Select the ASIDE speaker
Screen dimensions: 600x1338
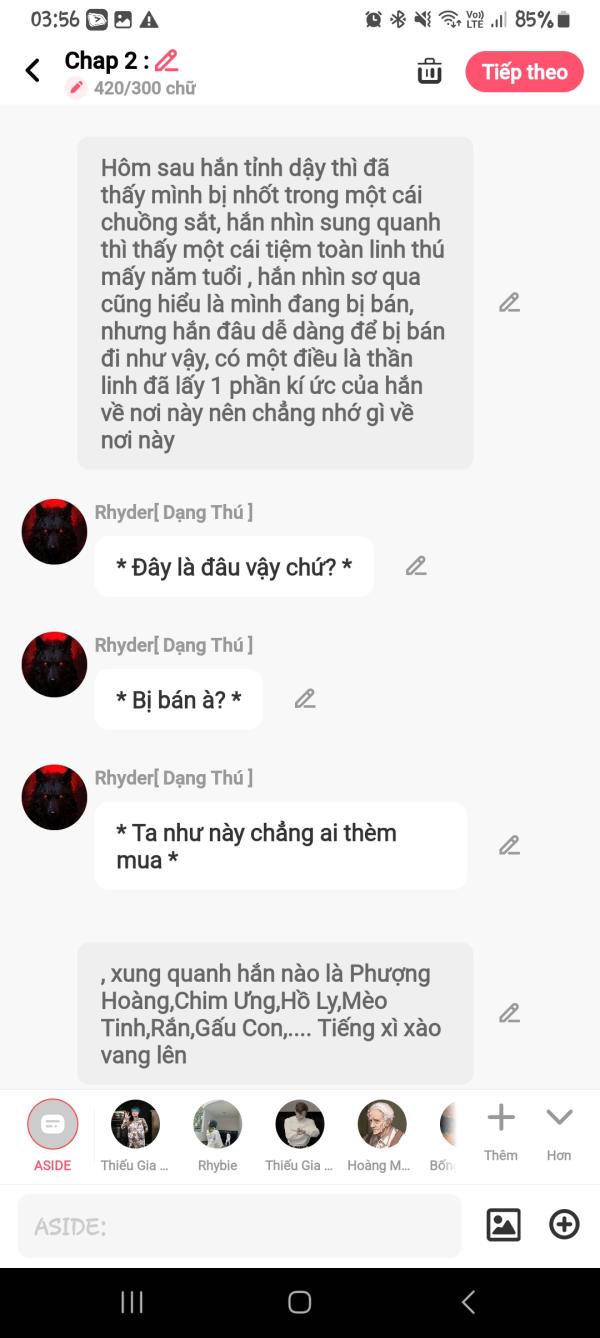(x=52, y=1136)
